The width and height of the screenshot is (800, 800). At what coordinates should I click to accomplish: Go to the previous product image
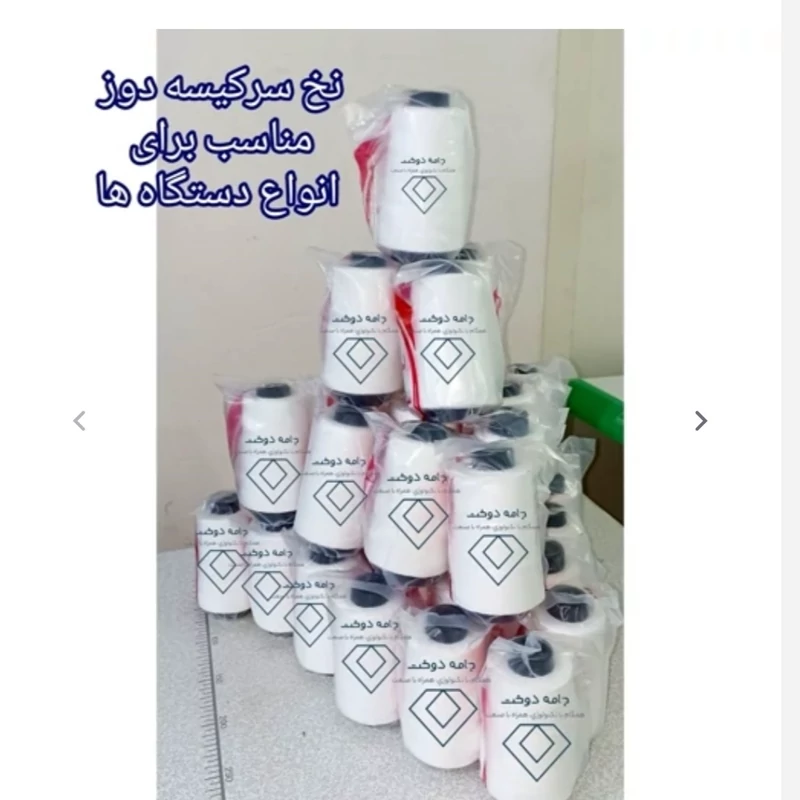click(80, 421)
